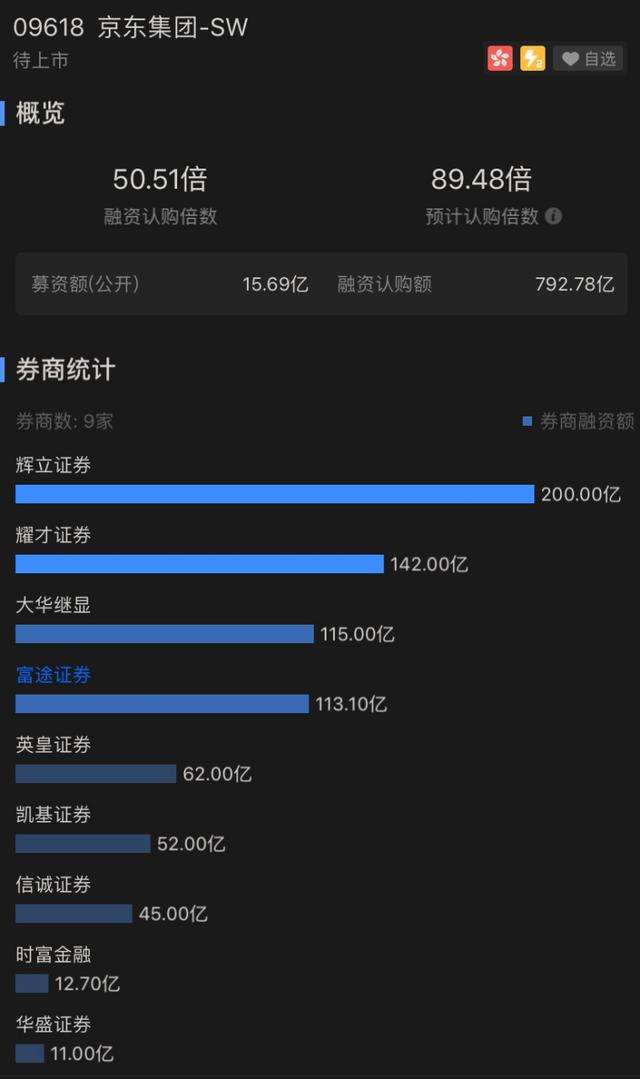This screenshot has width=640, height=1079.
Task: Open info icon beside 预计认购倍数
Action: (554, 216)
